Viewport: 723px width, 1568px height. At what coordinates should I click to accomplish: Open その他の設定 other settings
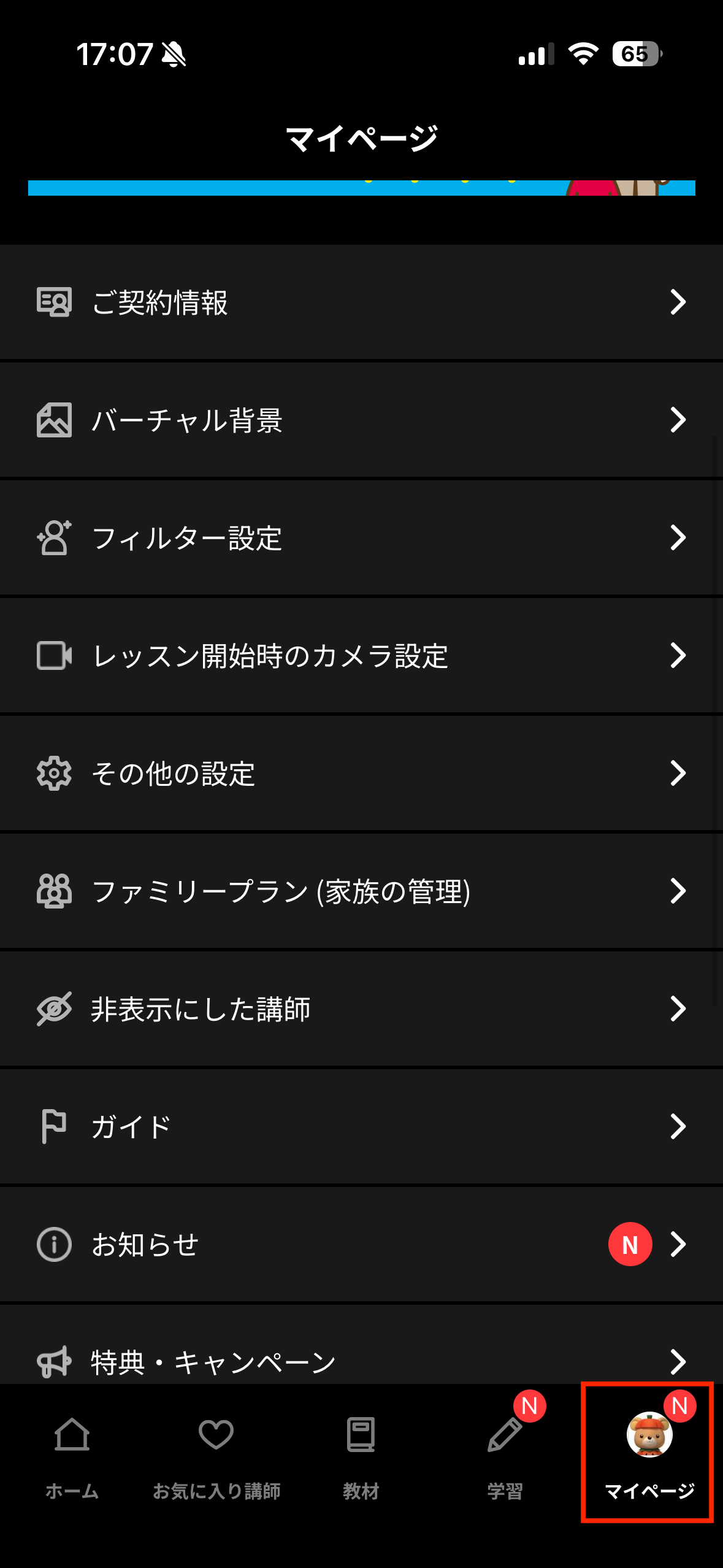click(x=361, y=774)
